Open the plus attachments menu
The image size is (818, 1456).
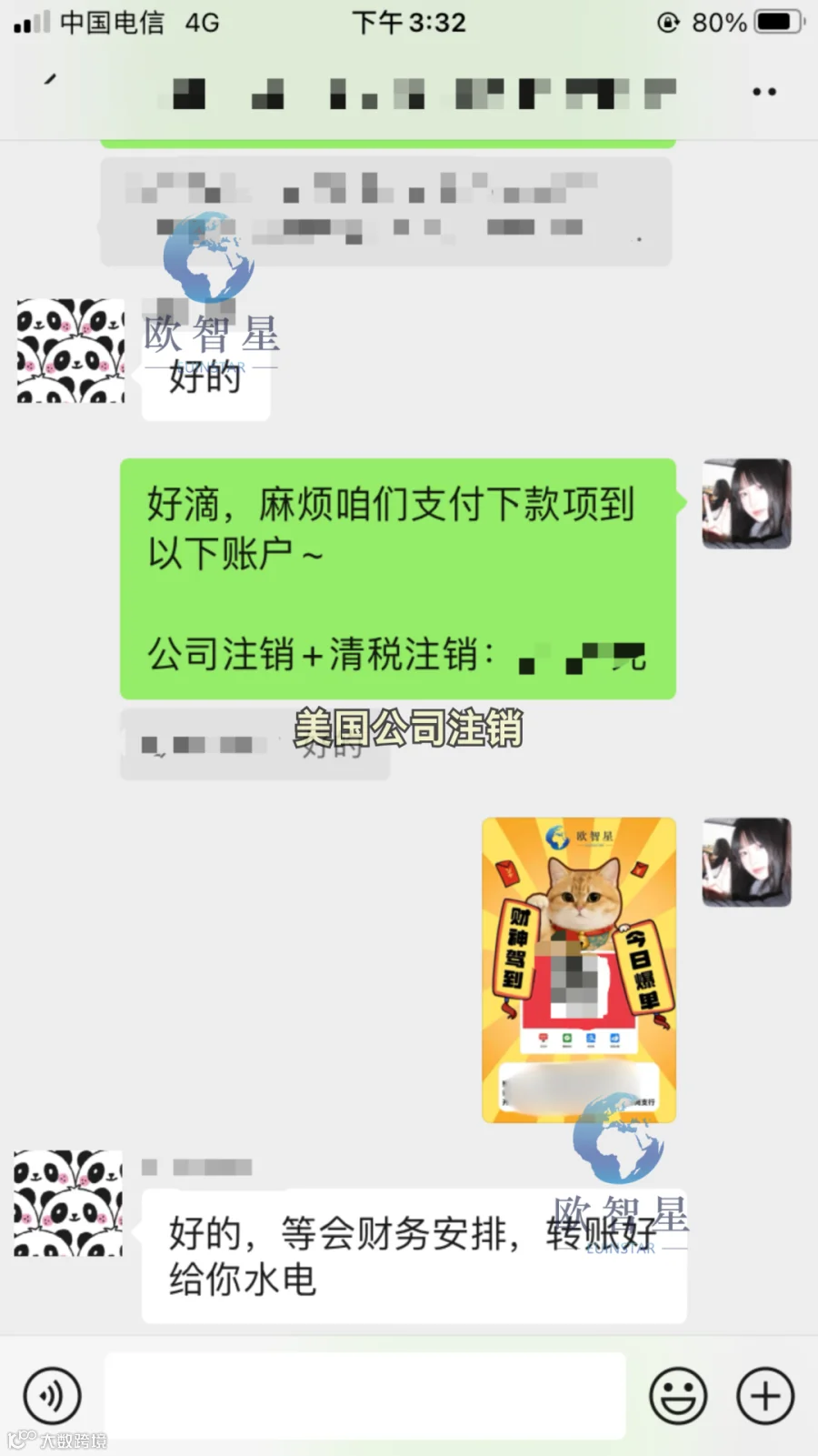765,1395
